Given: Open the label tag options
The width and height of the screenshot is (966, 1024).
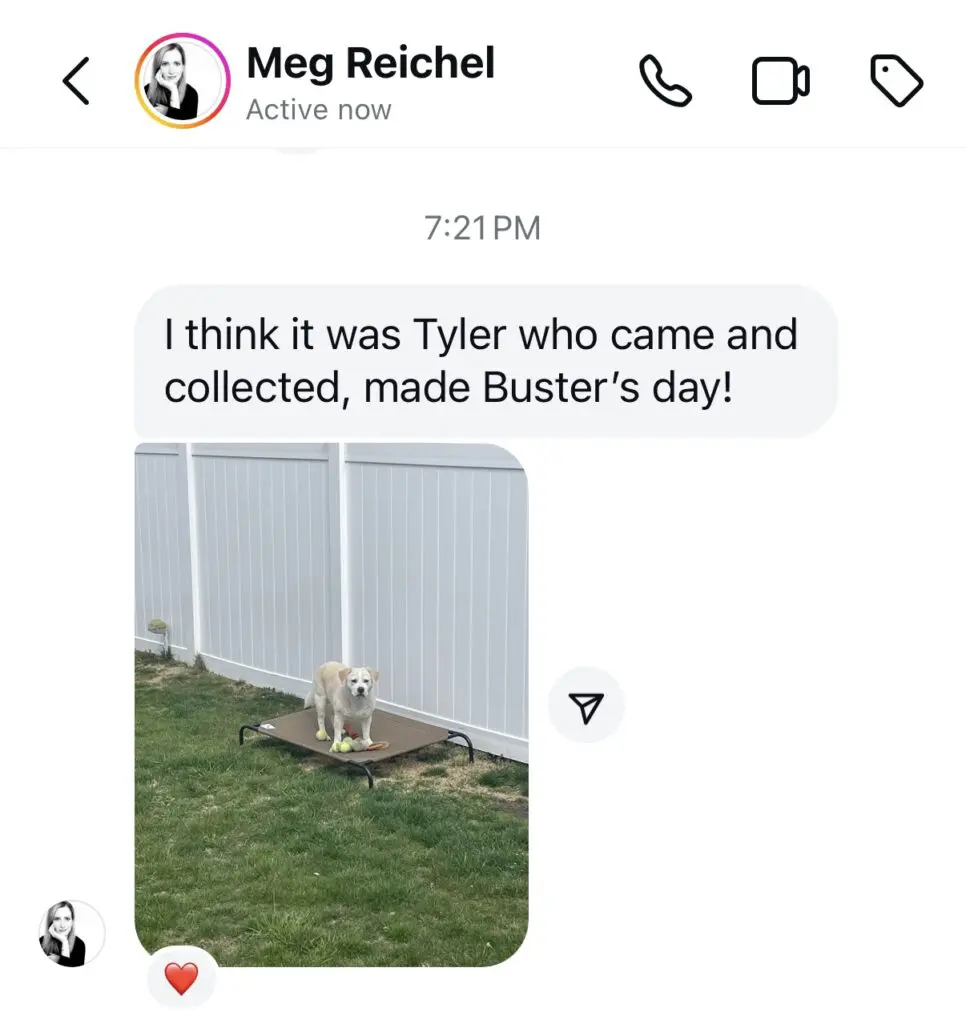Looking at the screenshot, I should coord(896,81).
